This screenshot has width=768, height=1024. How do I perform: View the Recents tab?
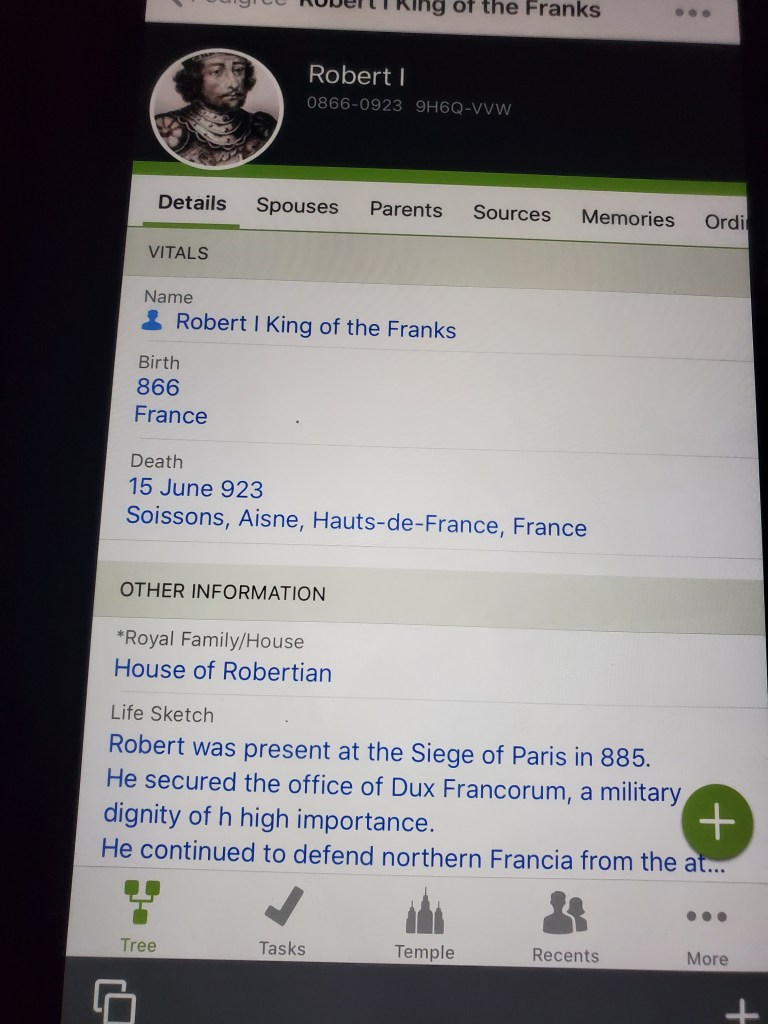point(565,929)
